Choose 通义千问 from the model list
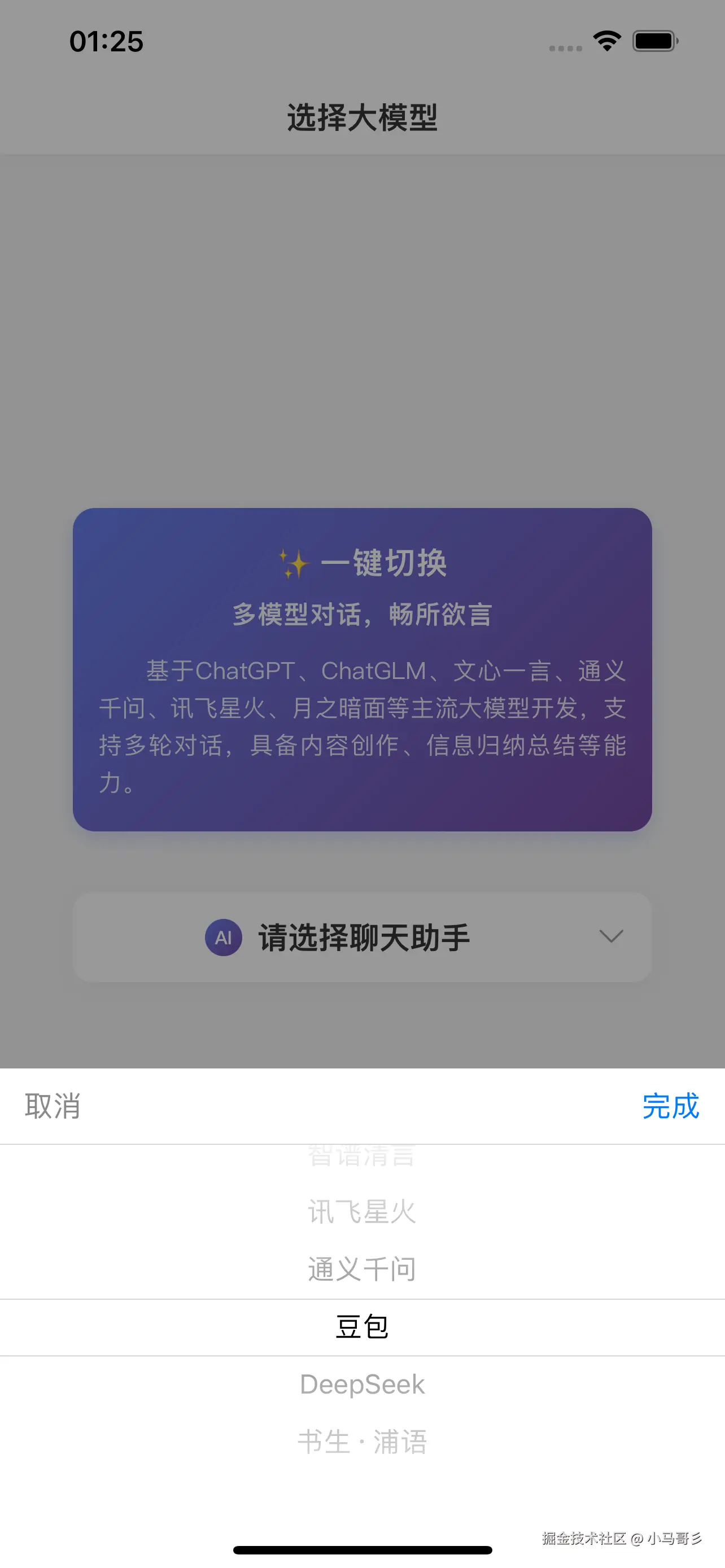The width and height of the screenshot is (725, 1568). pos(362,1269)
